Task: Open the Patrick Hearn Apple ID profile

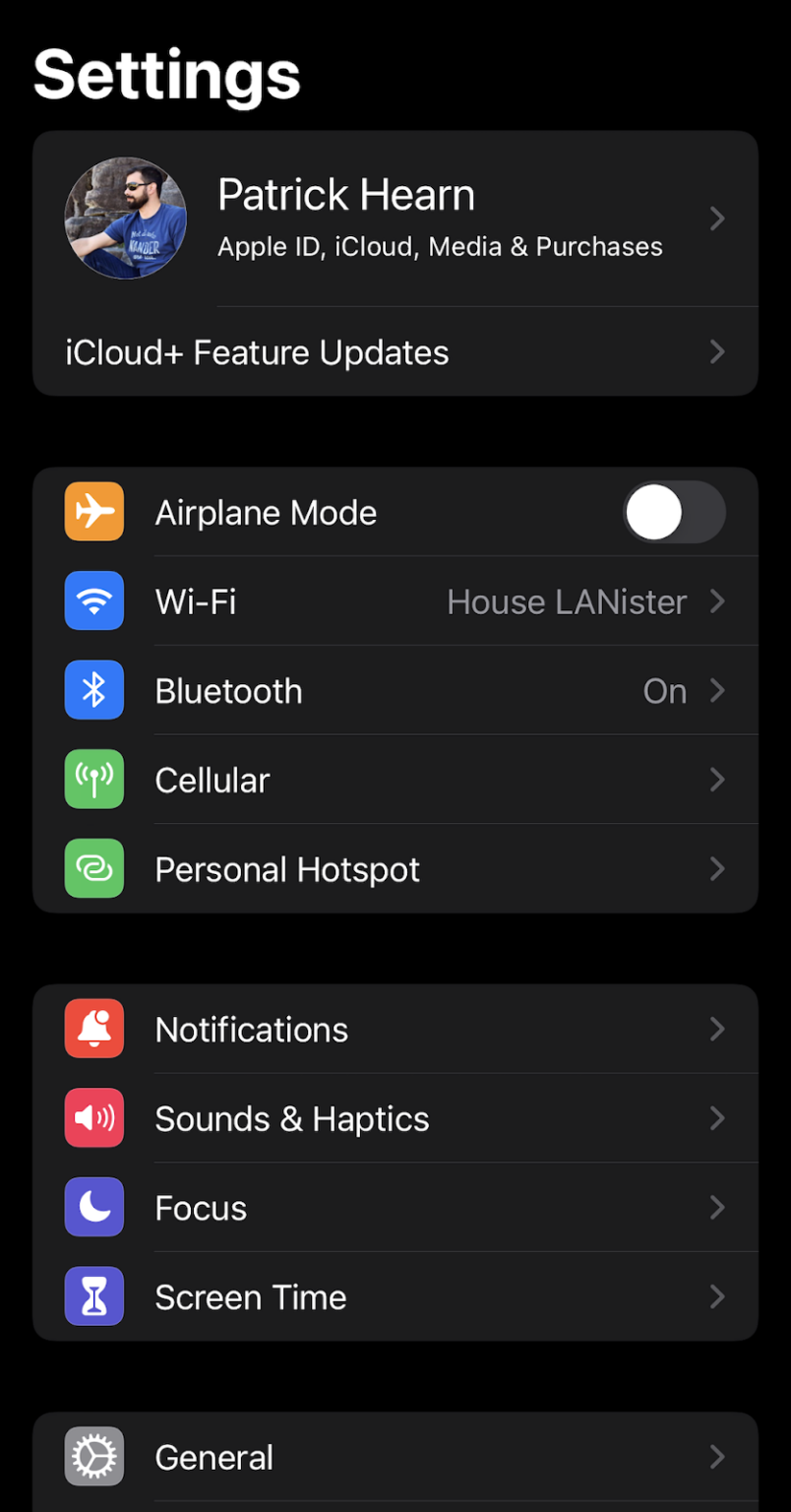Action: coord(394,217)
